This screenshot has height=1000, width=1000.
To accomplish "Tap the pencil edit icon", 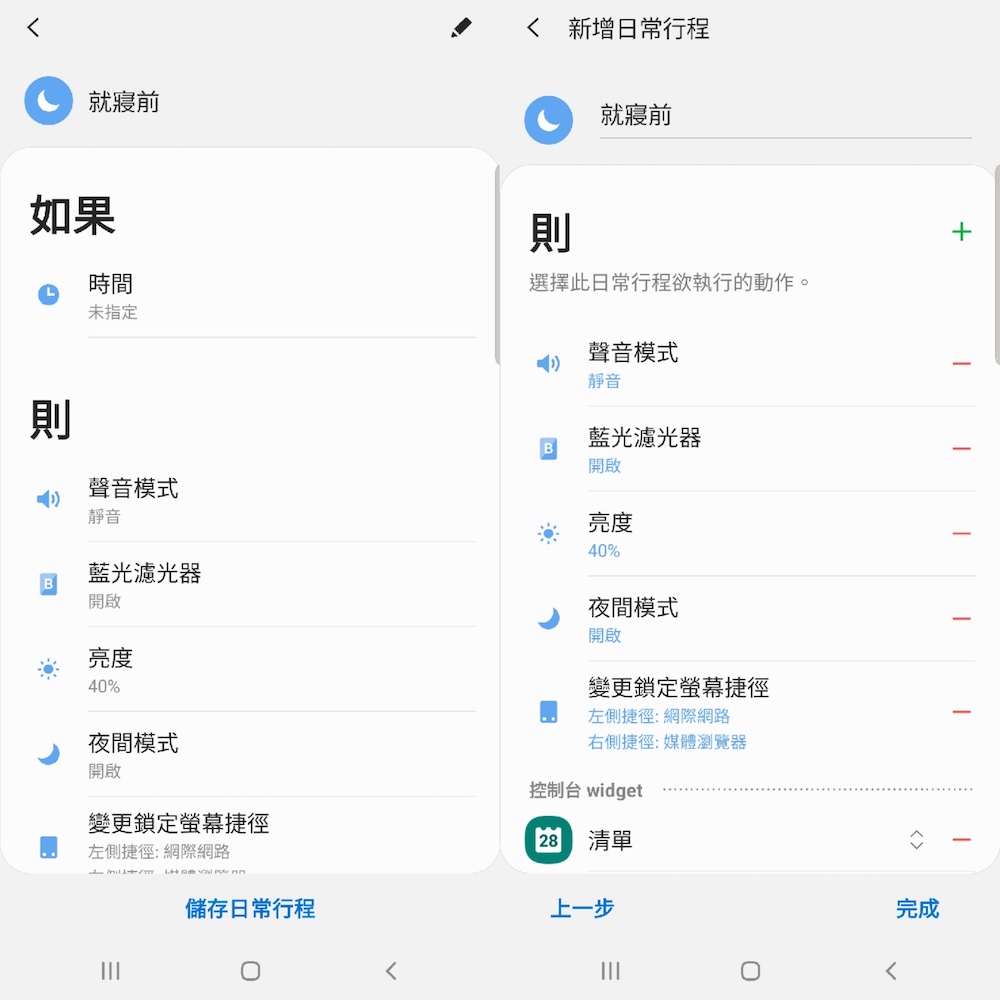I will (461, 29).
